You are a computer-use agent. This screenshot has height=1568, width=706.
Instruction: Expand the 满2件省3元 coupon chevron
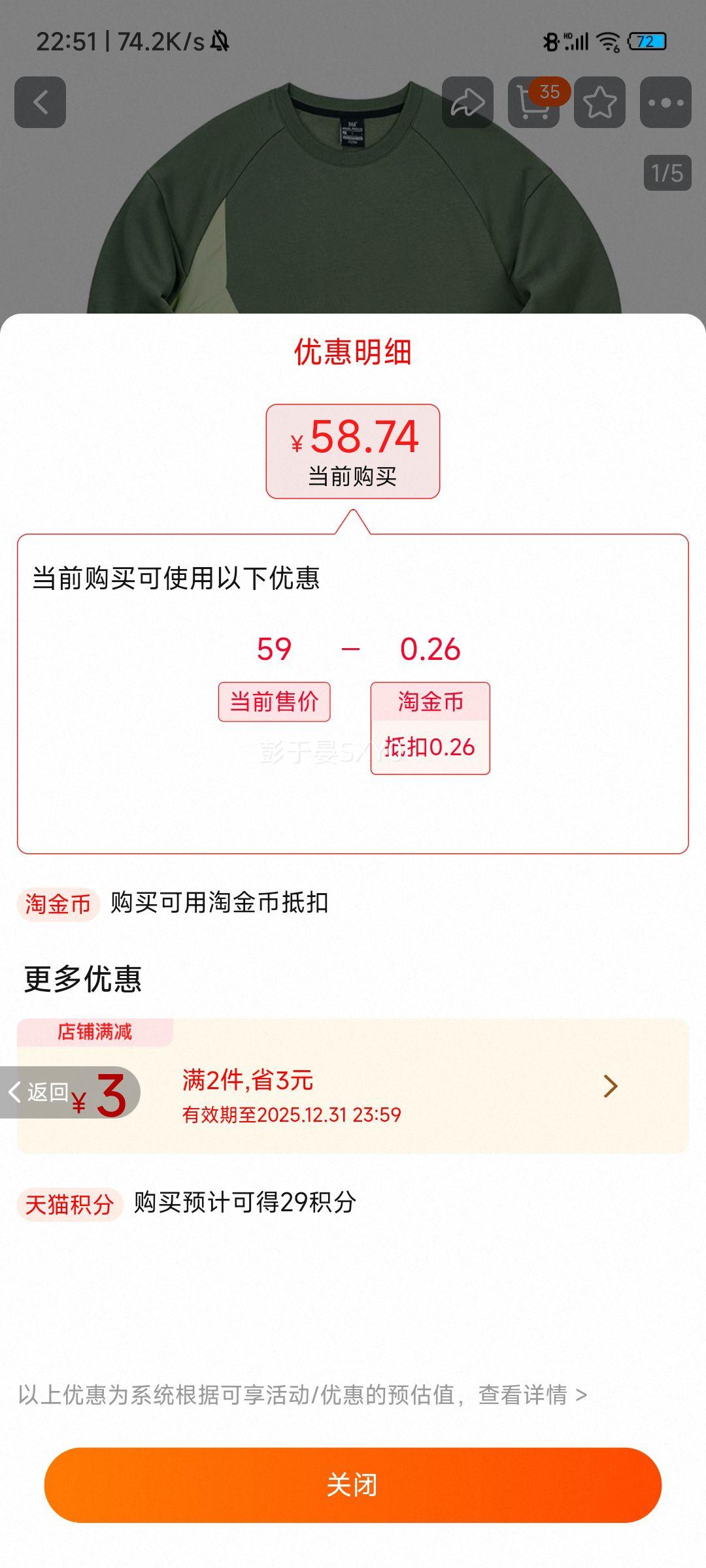pos(610,1084)
